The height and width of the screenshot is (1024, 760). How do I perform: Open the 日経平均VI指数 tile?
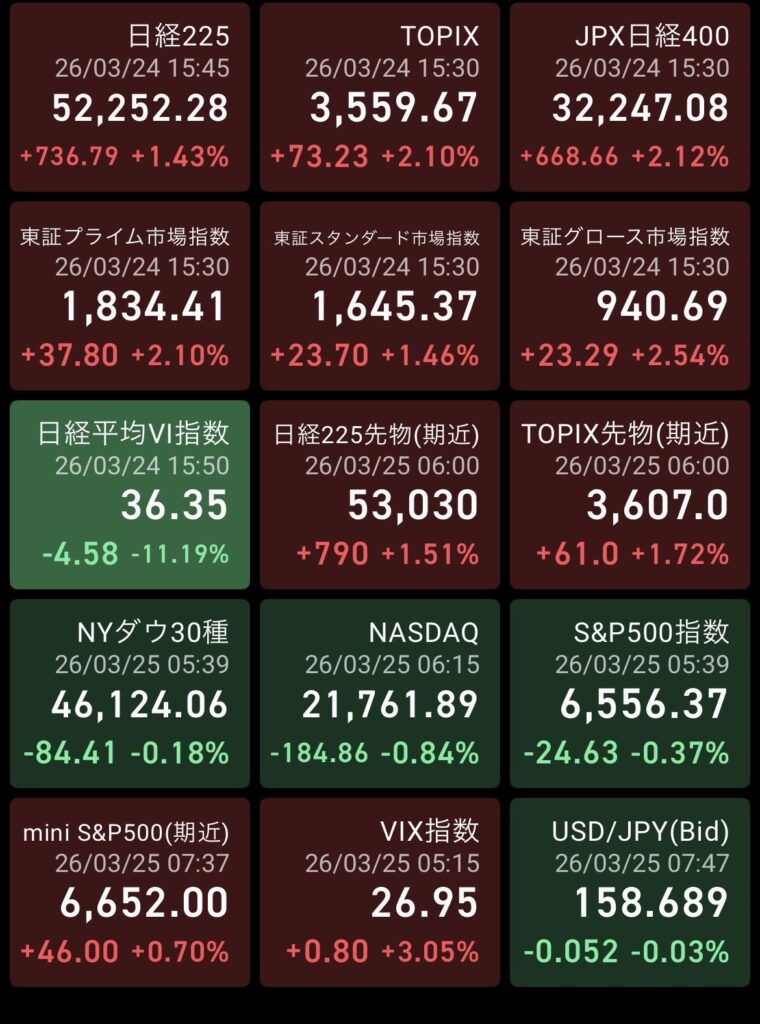130,494
